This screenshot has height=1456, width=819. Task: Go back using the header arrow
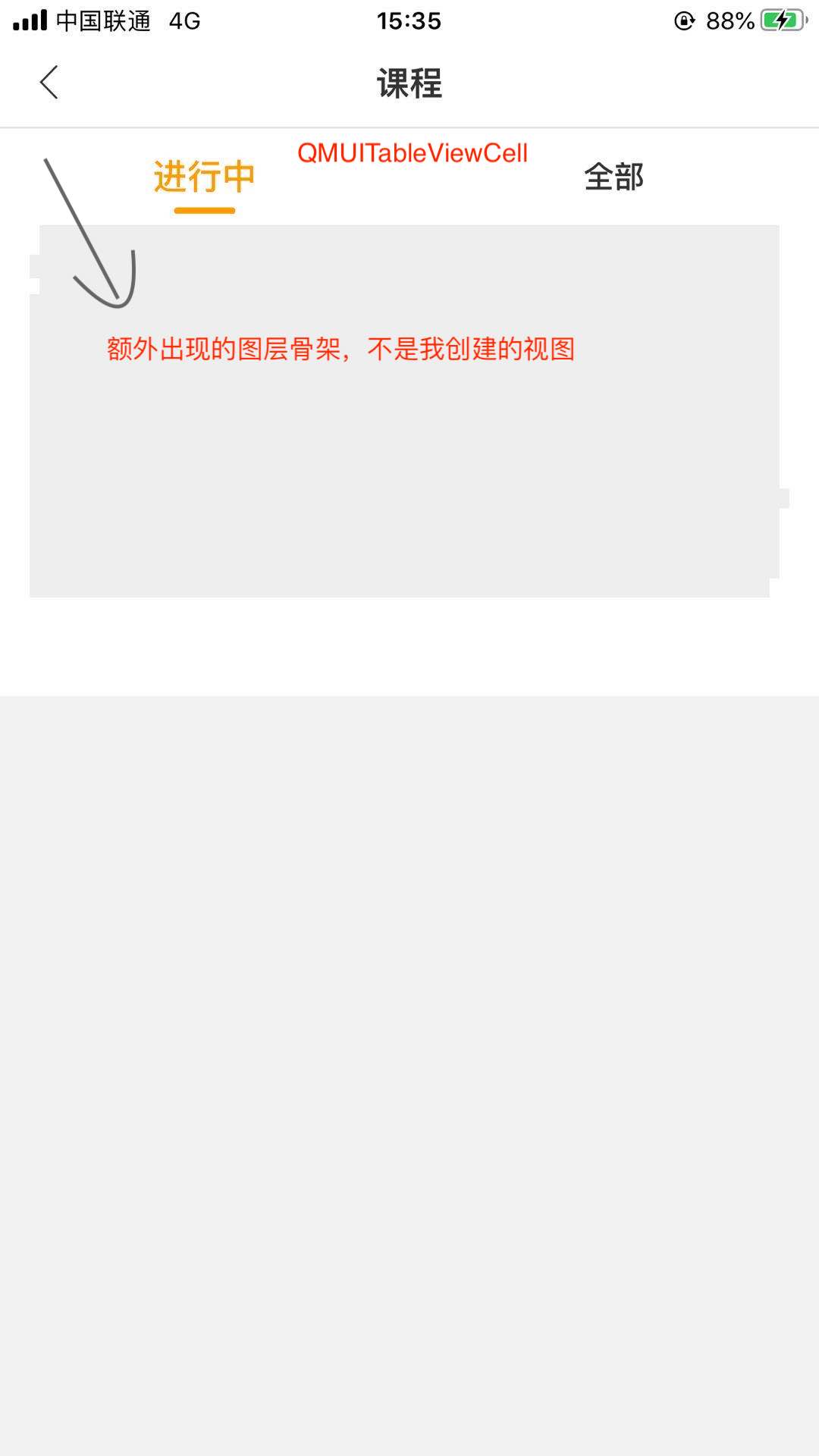[49, 83]
